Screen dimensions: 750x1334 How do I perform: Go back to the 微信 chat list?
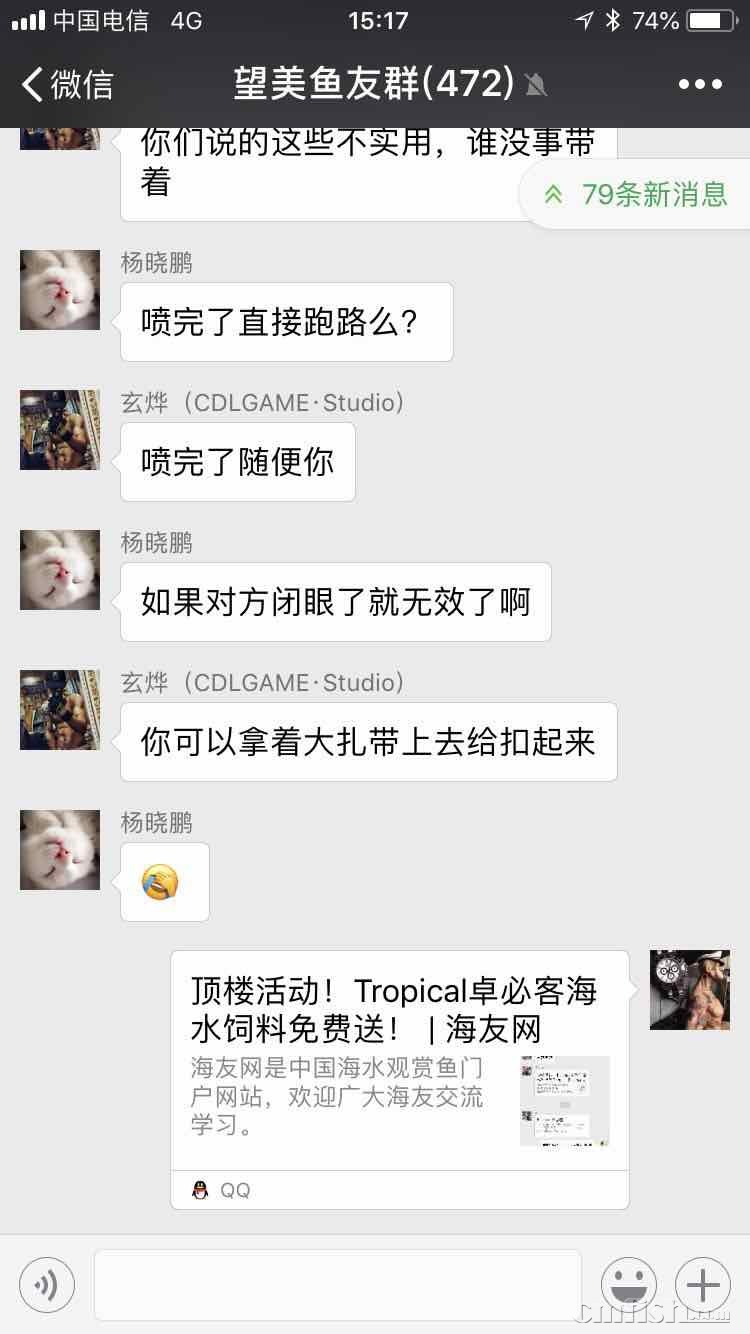[x=68, y=85]
